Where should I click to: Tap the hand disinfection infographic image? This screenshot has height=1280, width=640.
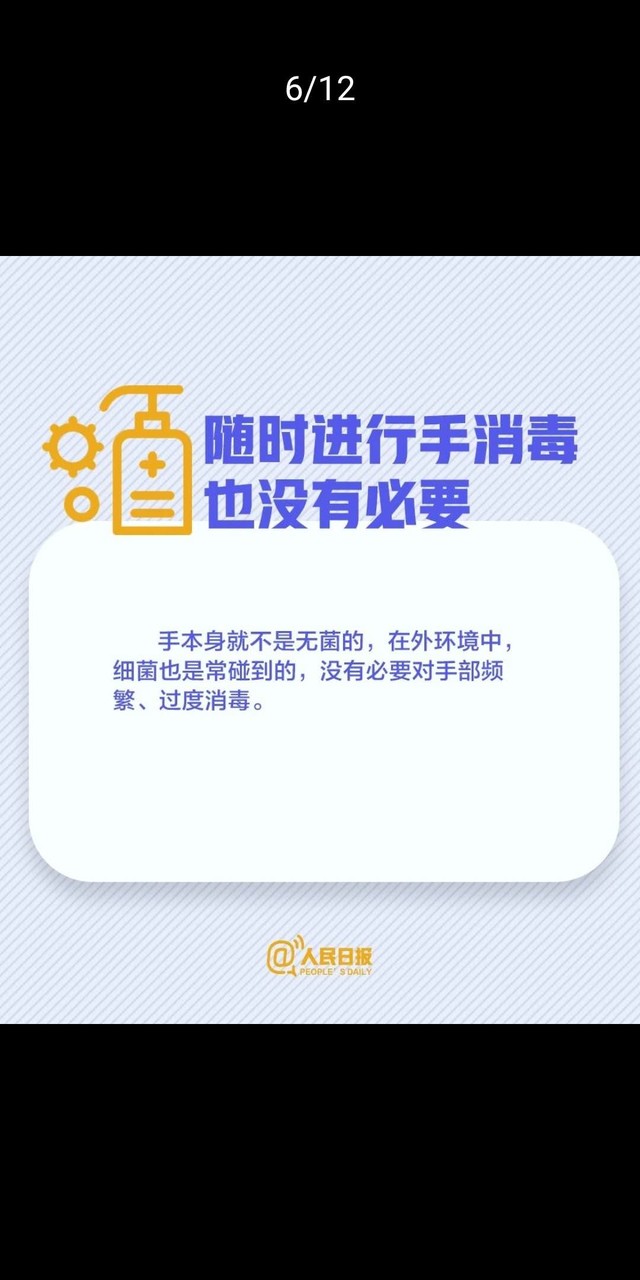point(320,640)
